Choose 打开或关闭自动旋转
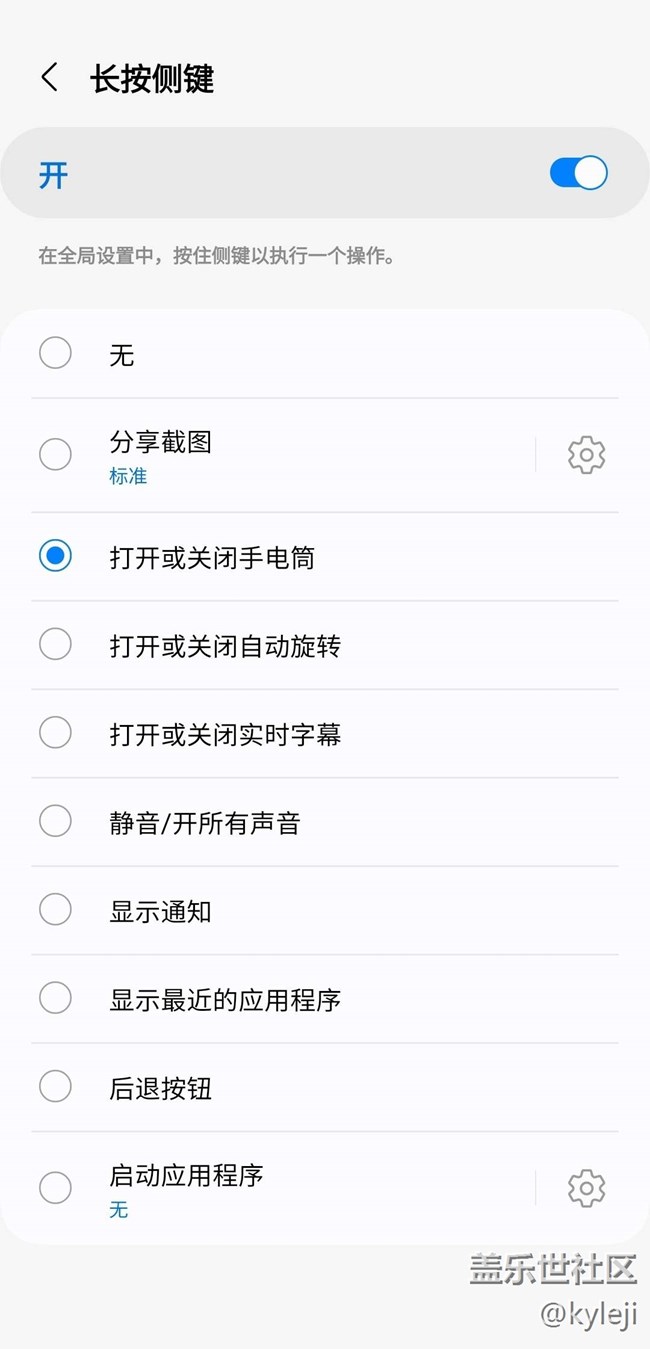The image size is (650, 1349). (55, 645)
